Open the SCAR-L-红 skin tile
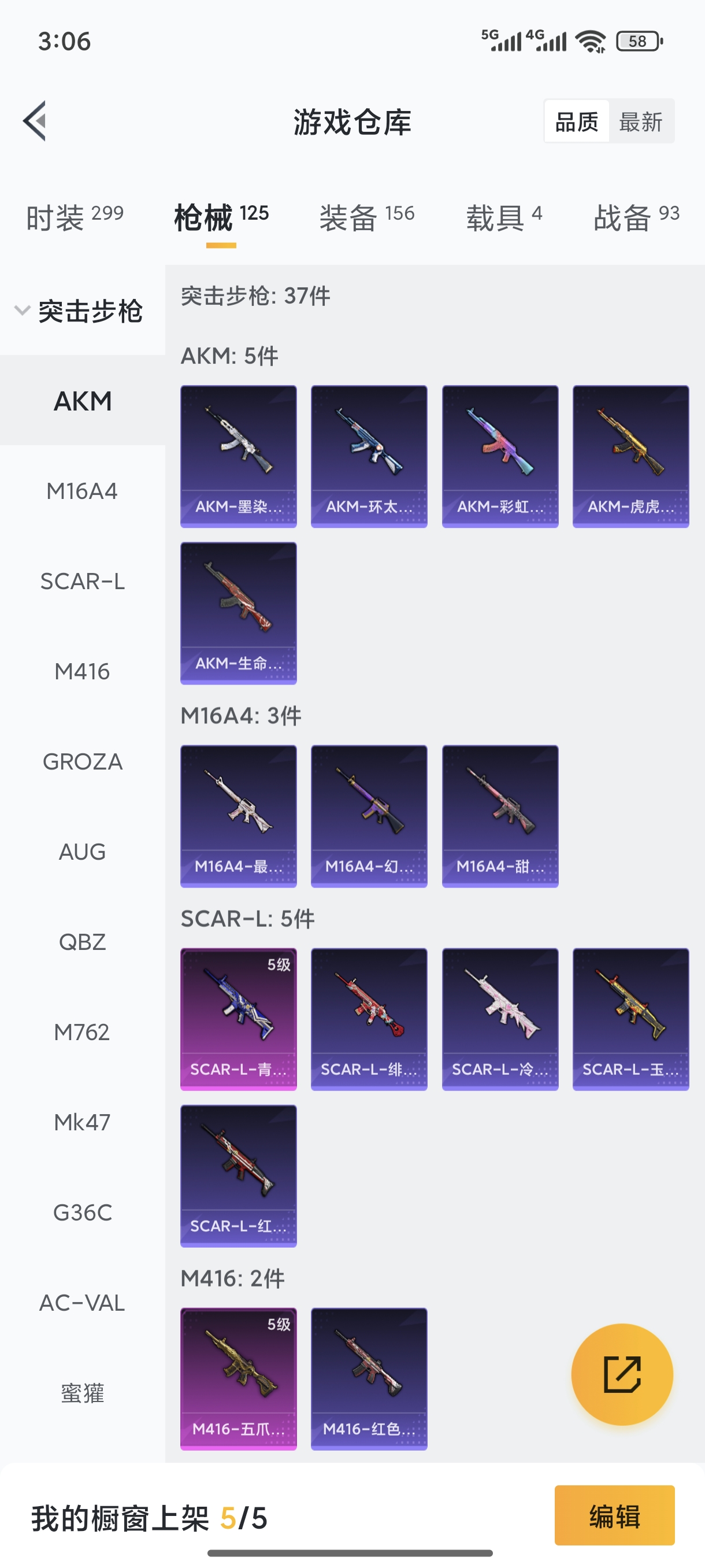The image size is (705, 1568). 239,1175
